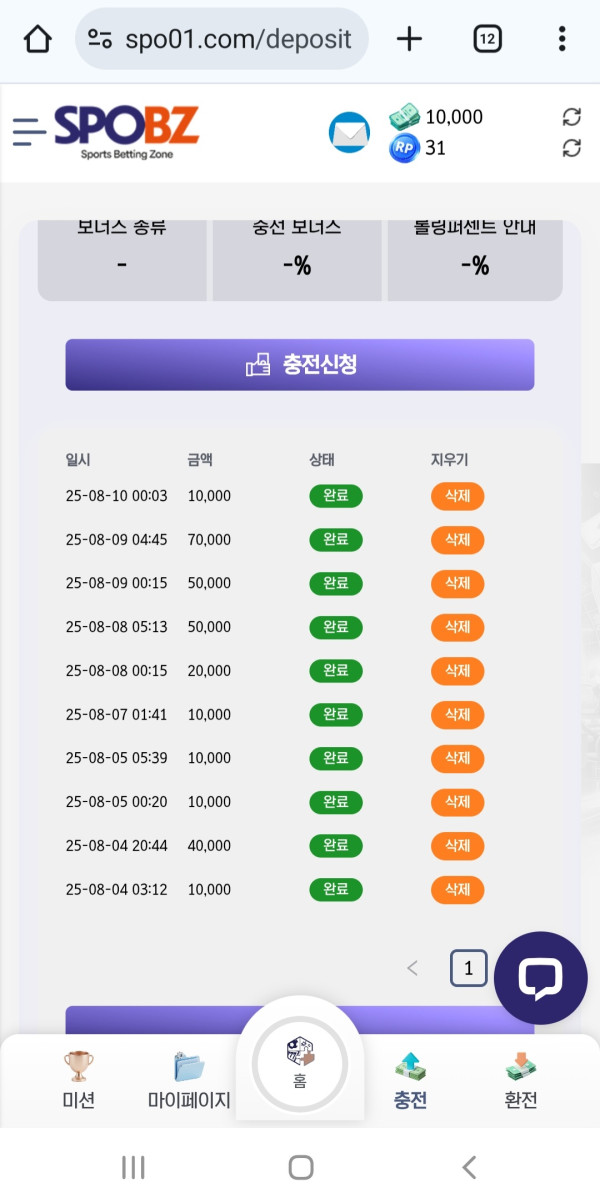Select page 1 in pagination
This screenshot has width=600, height=1203.
coord(468,968)
